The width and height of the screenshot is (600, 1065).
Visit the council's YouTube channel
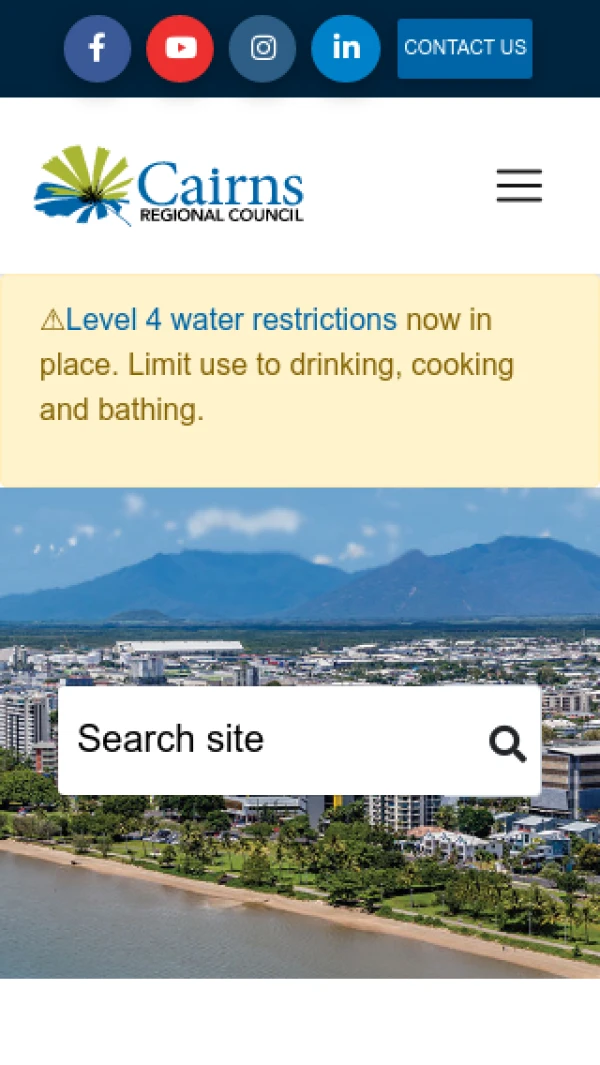(180, 48)
